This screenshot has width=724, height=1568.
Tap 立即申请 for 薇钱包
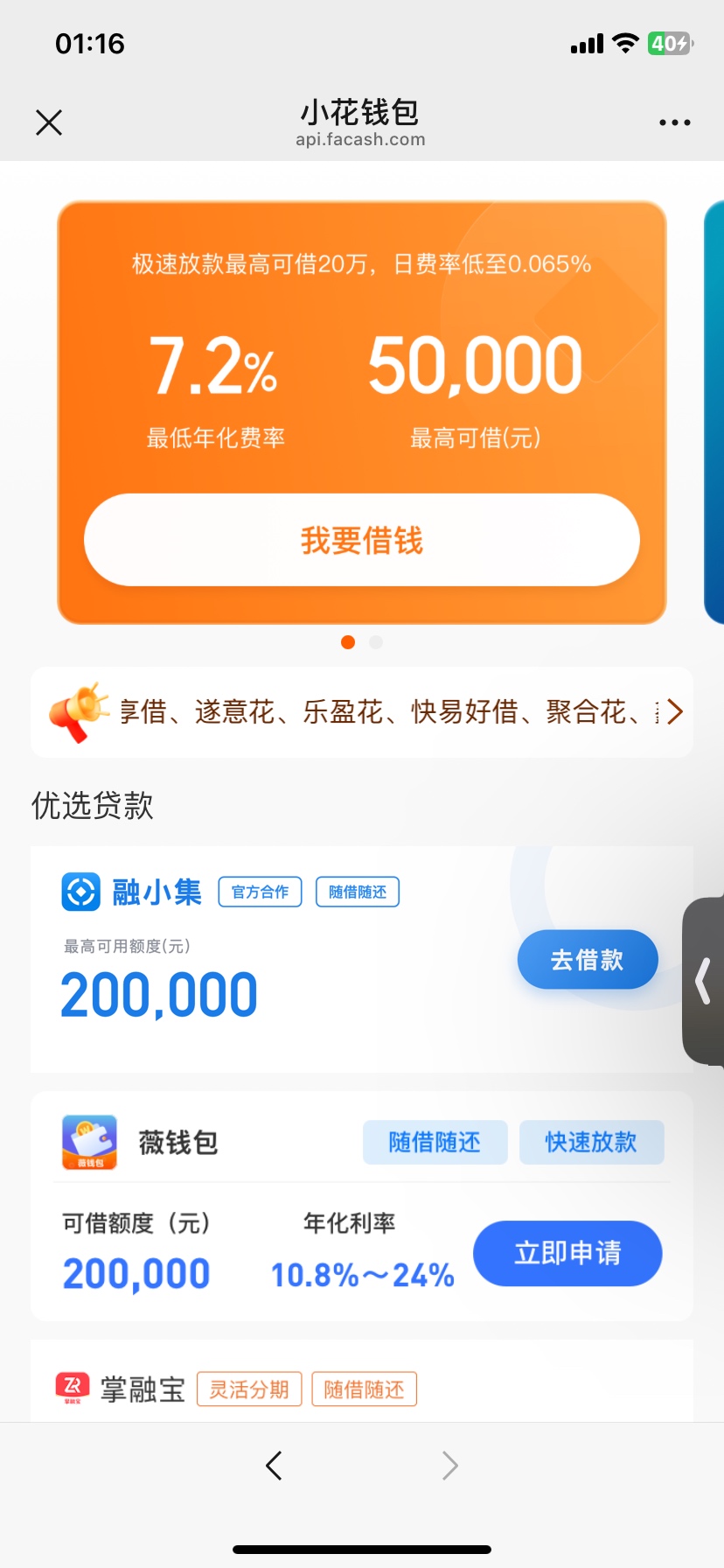pos(567,1253)
